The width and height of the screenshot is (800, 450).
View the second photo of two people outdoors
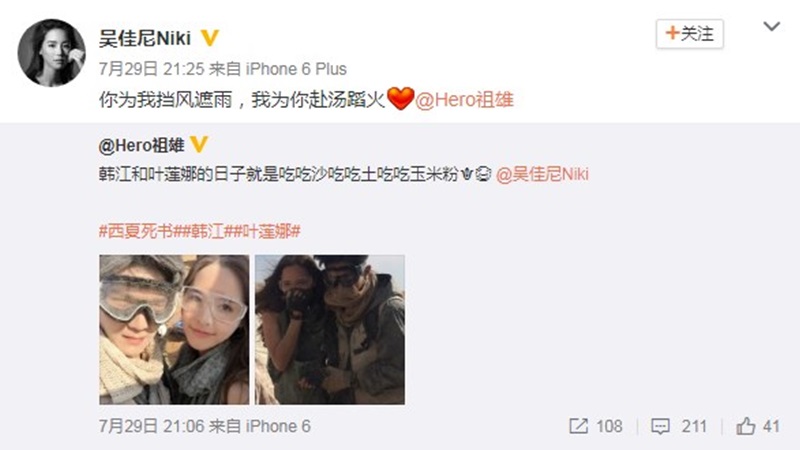coord(330,329)
